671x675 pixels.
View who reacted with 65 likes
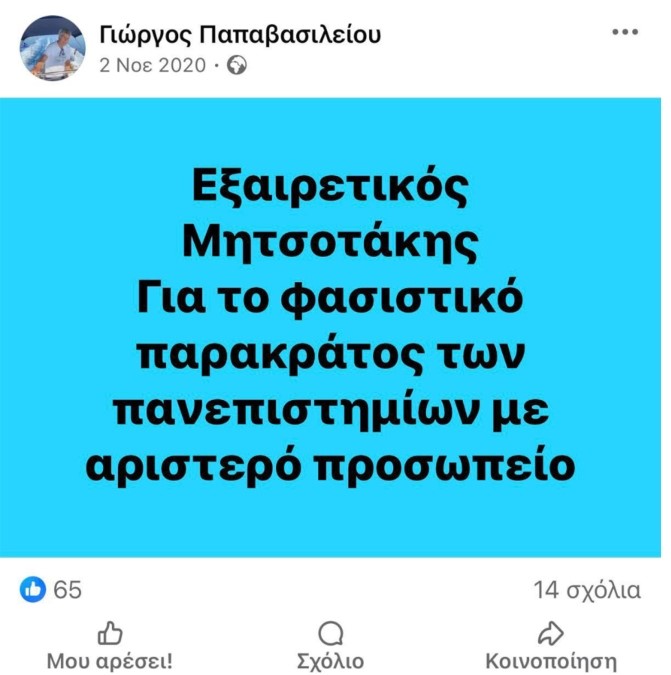pos(52,590)
